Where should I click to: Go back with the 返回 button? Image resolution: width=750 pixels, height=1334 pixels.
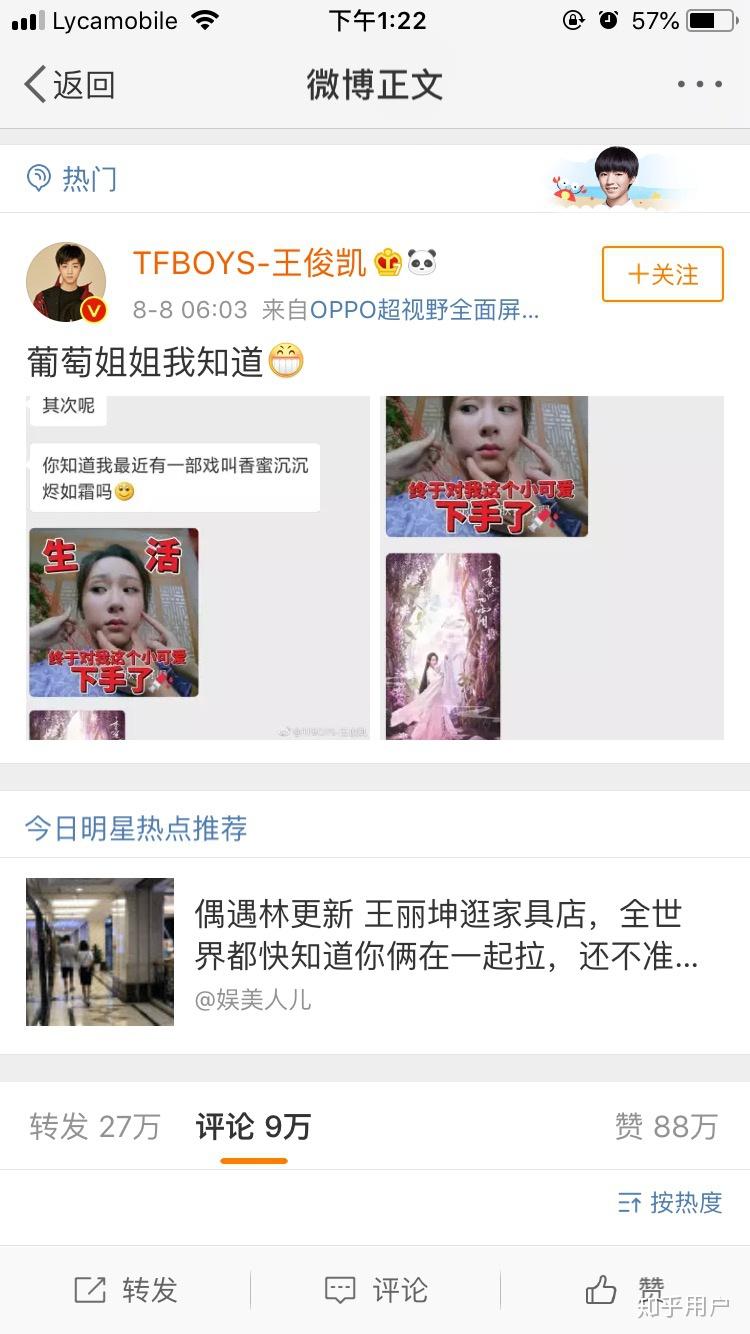pyautogui.click(x=70, y=85)
